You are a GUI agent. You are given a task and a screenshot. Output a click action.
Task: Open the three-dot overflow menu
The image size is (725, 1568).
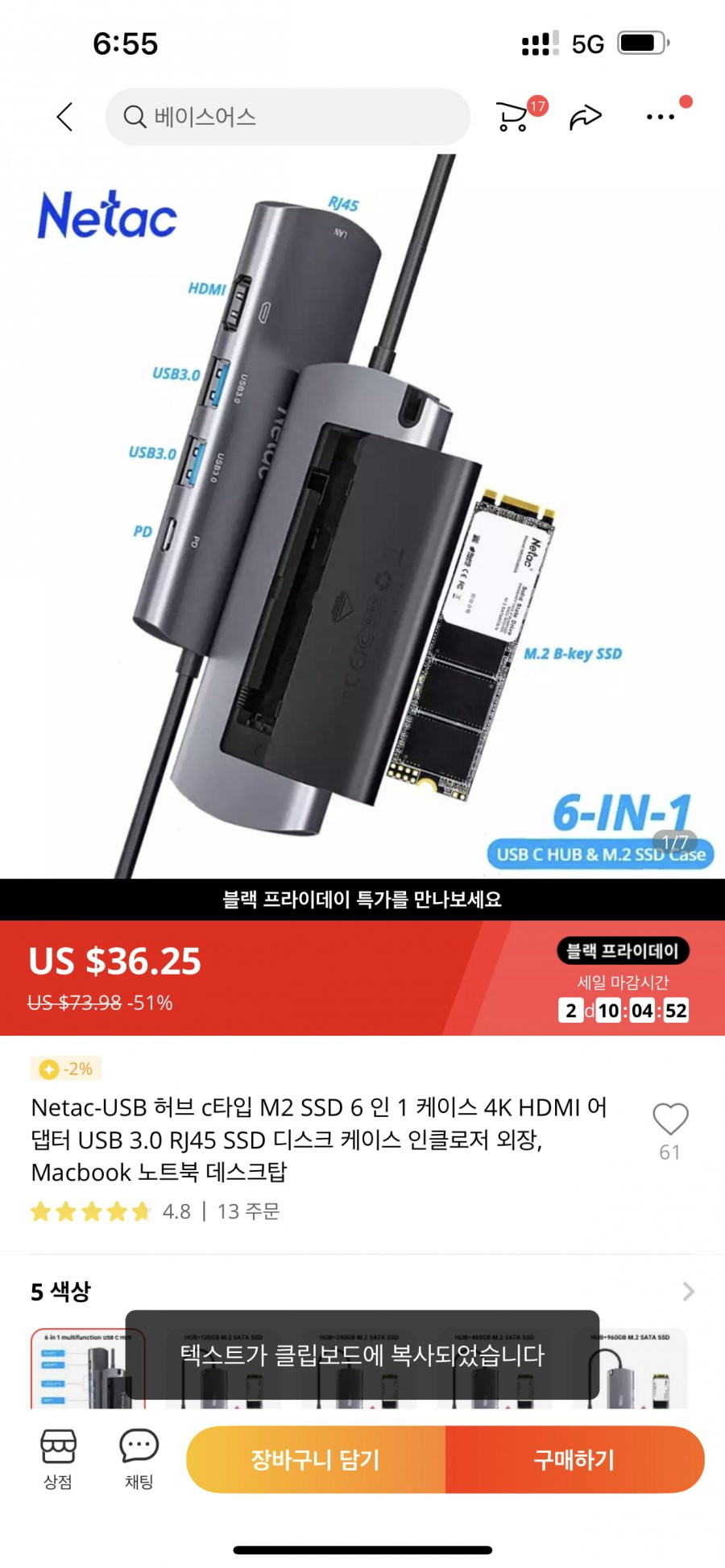(661, 117)
